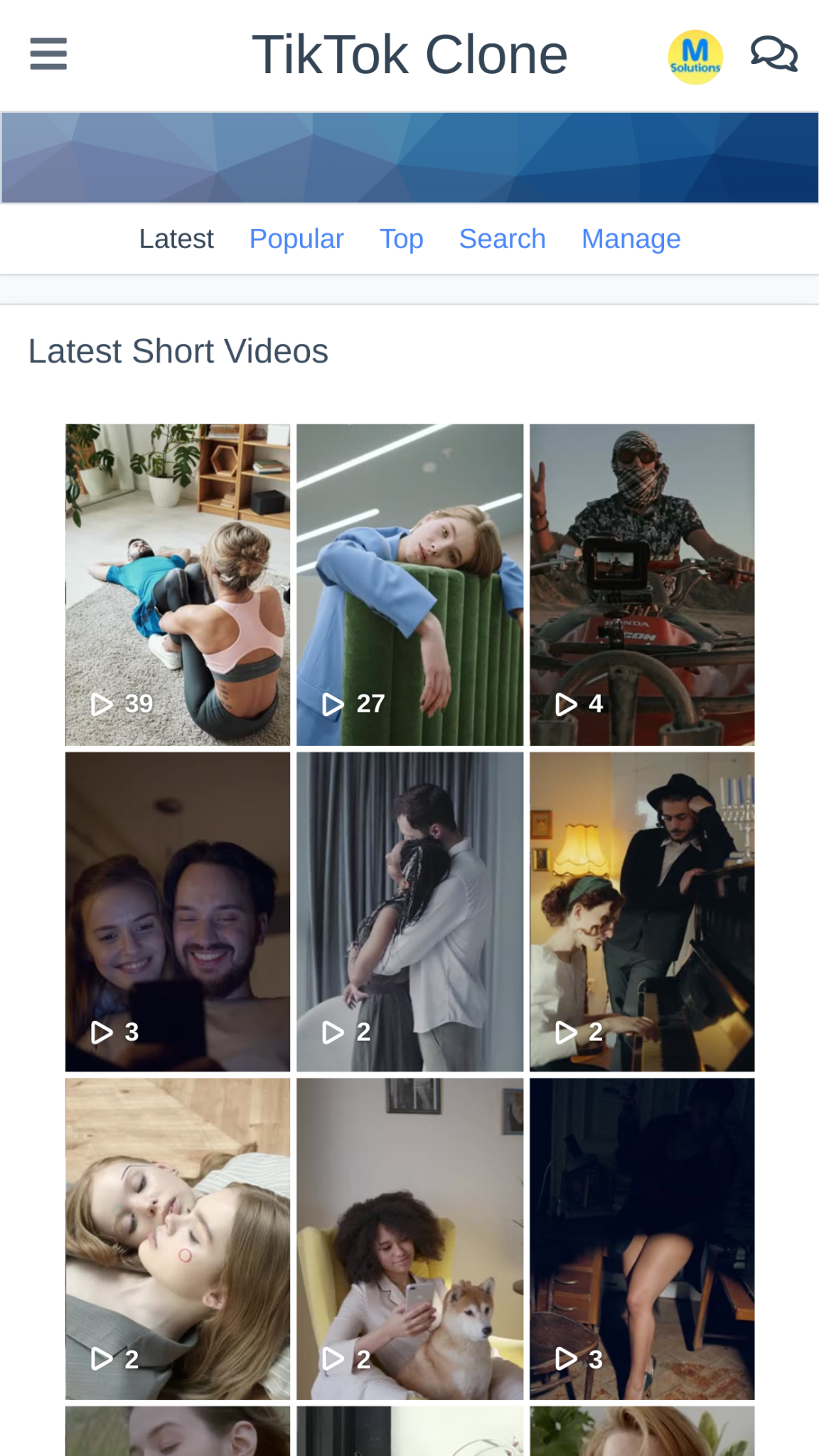Open the M Solutions profile avatar
The image size is (819, 1456).
point(695,57)
